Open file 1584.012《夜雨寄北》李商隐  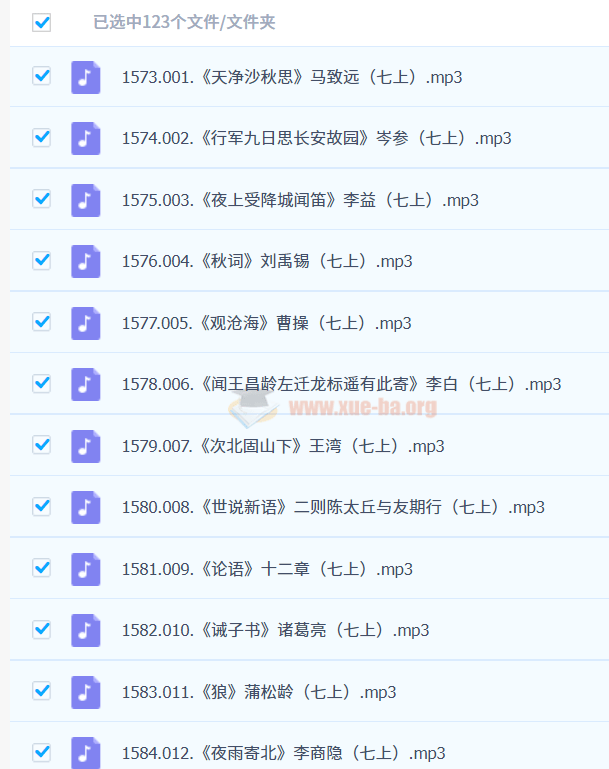[x=283, y=753]
